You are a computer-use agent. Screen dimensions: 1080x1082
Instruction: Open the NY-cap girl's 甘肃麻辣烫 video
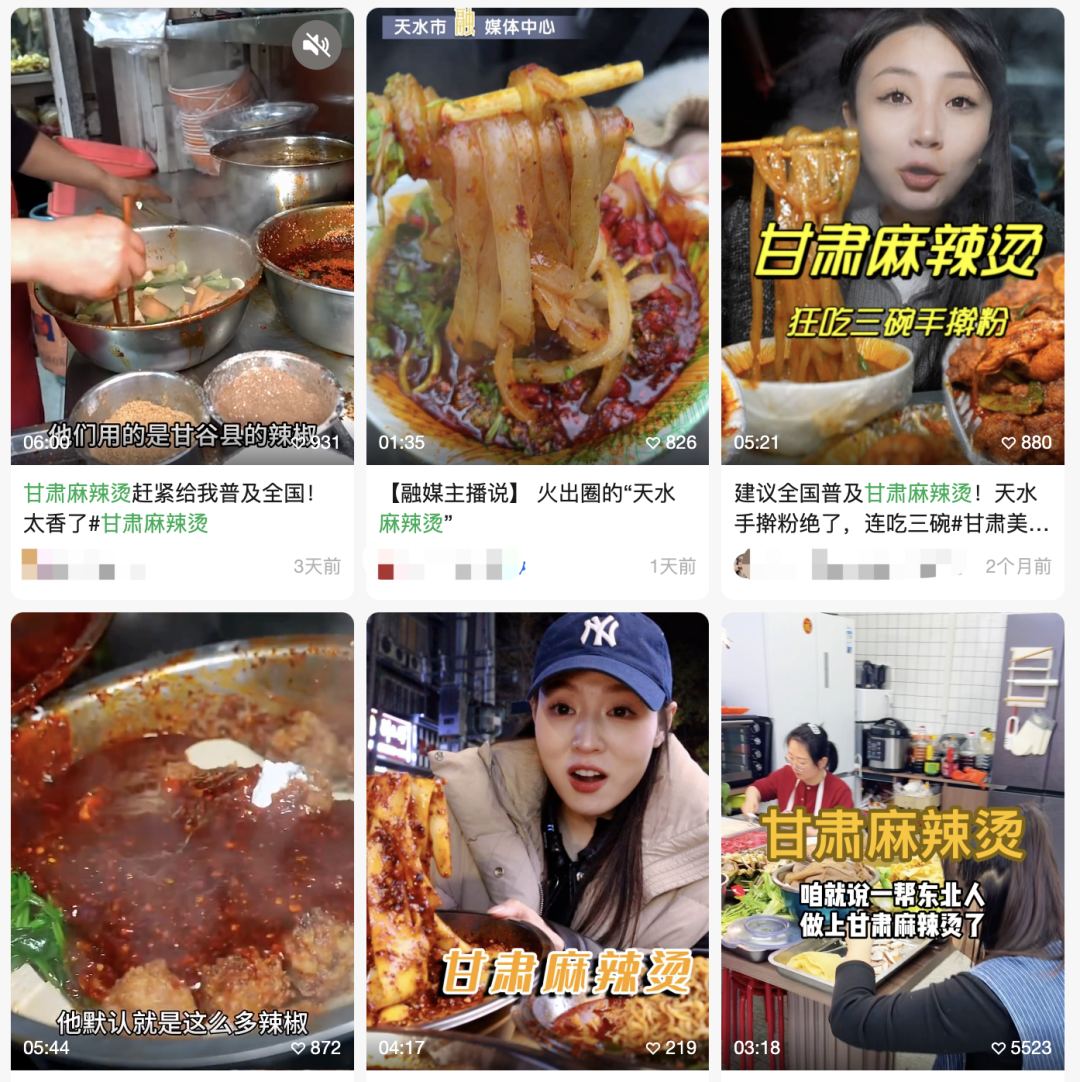pyautogui.click(x=537, y=840)
